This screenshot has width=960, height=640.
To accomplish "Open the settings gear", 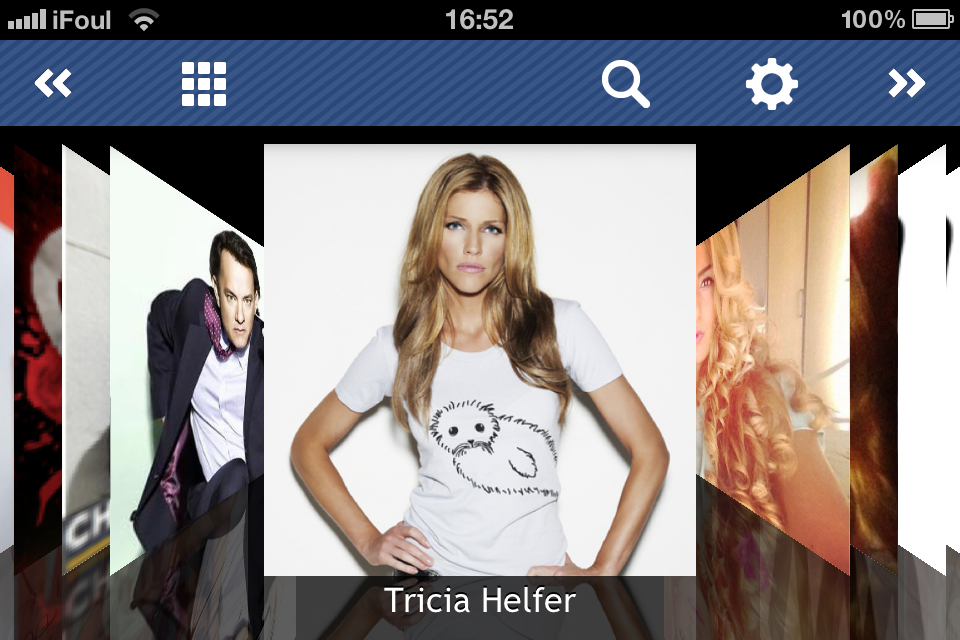I will coord(771,84).
